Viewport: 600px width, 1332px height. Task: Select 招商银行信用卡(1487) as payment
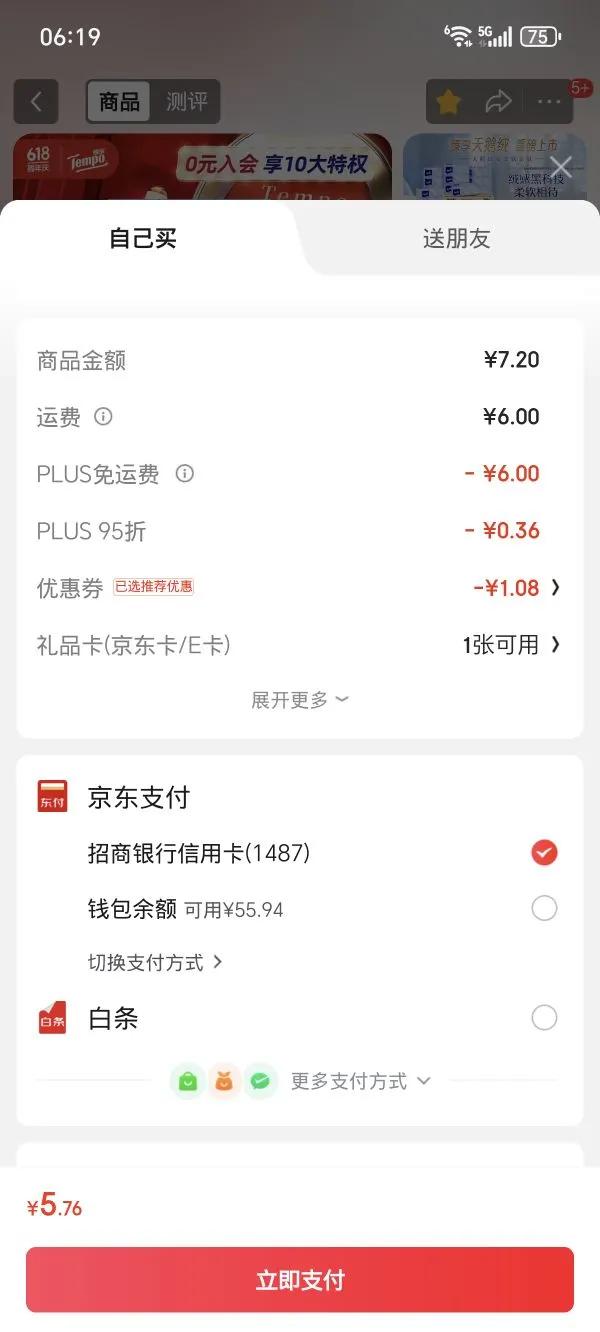pos(543,853)
